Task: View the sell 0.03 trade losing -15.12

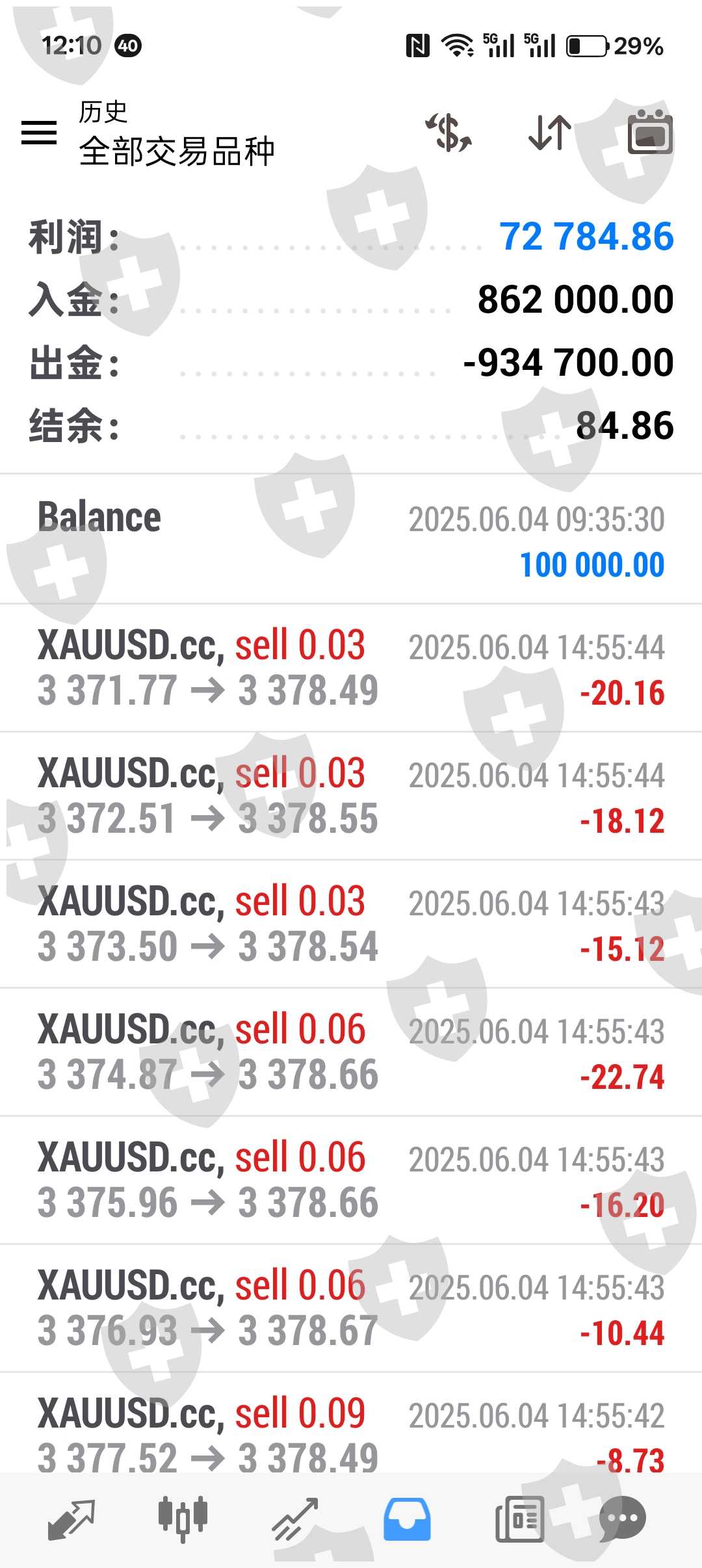Action: pyautogui.click(x=351, y=924)
